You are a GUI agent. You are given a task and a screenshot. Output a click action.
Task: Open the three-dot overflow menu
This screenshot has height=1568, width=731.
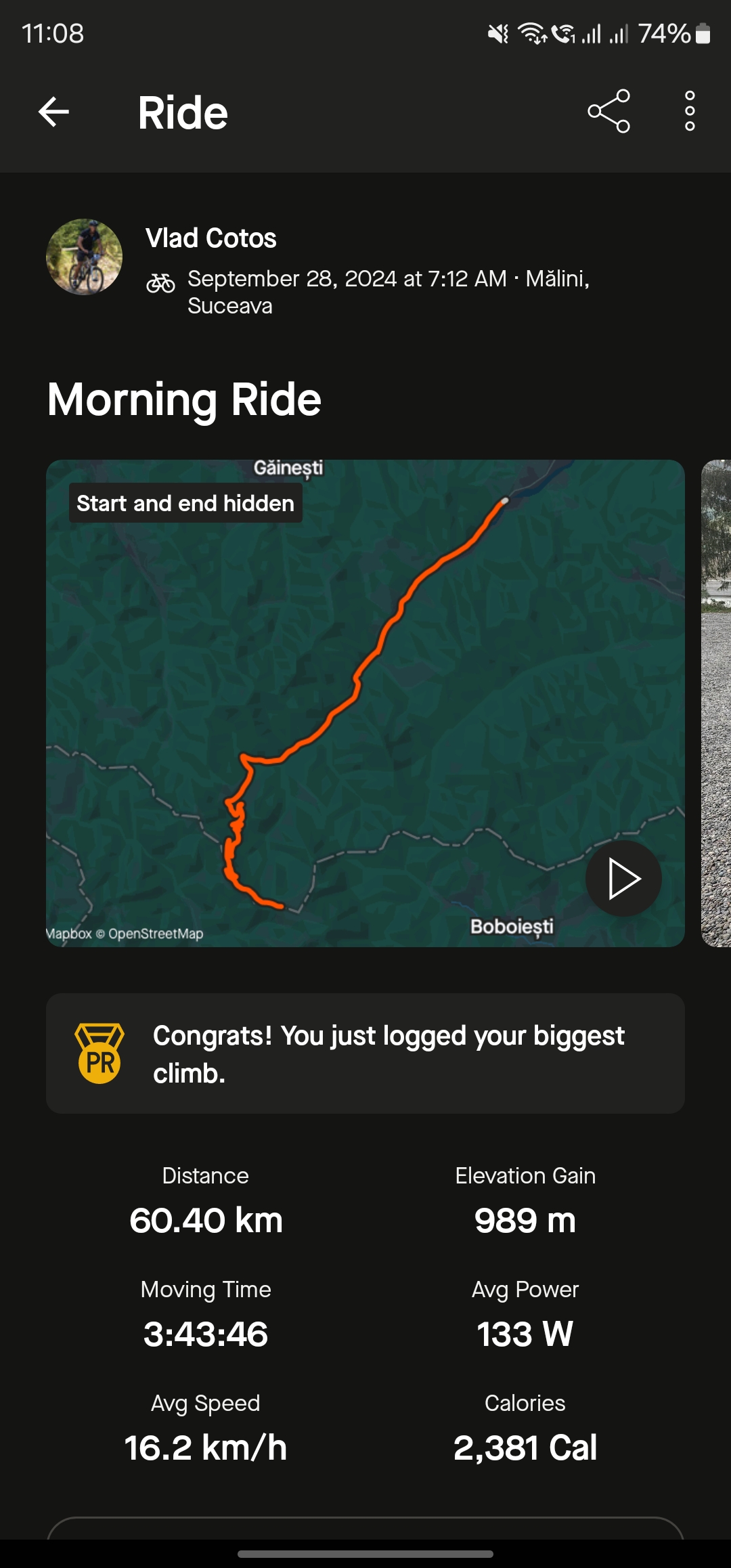pyautogui.click(x=689, y=111)
